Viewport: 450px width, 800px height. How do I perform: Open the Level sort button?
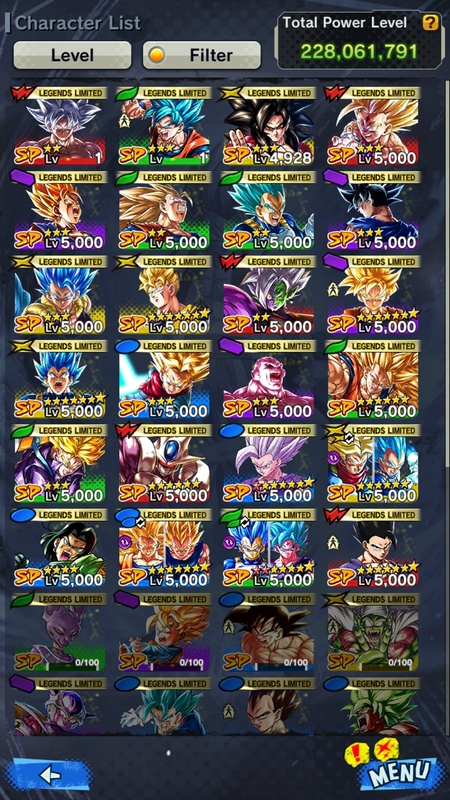[72, 55]
